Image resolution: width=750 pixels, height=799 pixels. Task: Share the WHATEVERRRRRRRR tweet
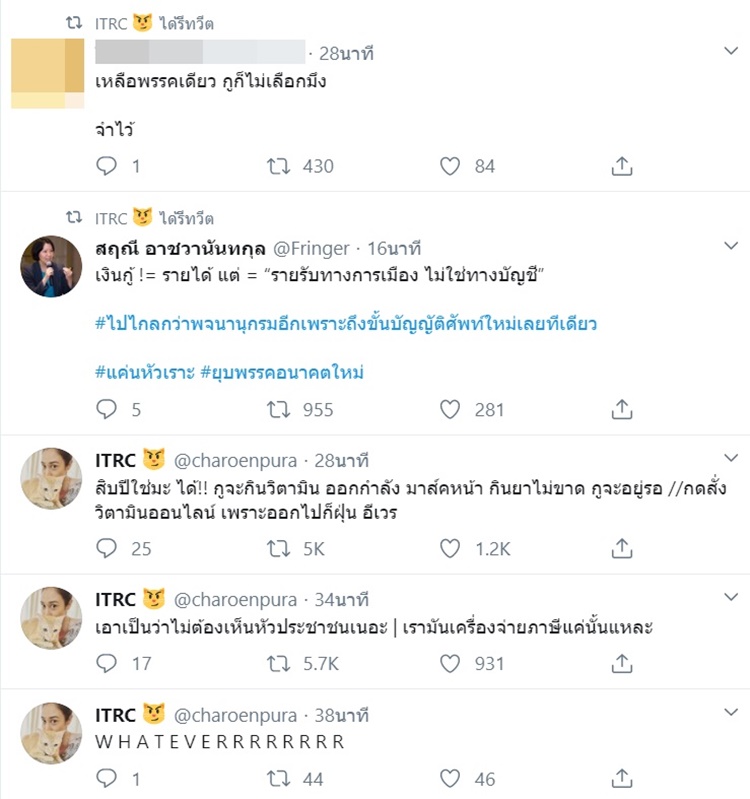(x=621, y=778)
